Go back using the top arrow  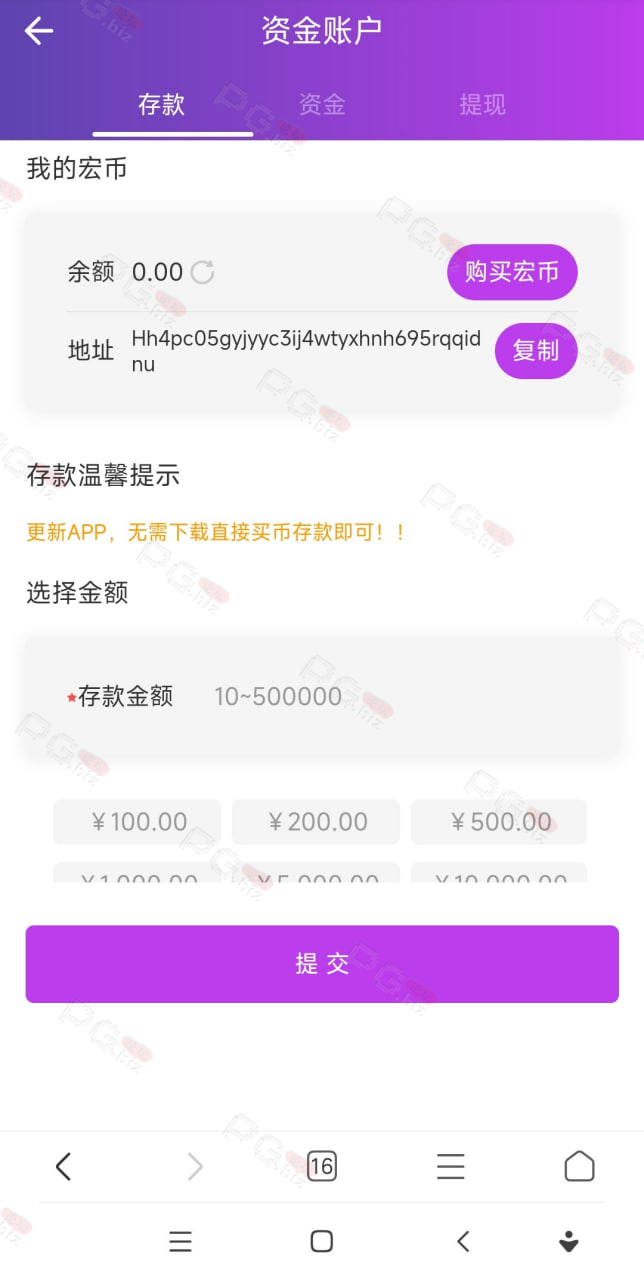coord(39,31)
